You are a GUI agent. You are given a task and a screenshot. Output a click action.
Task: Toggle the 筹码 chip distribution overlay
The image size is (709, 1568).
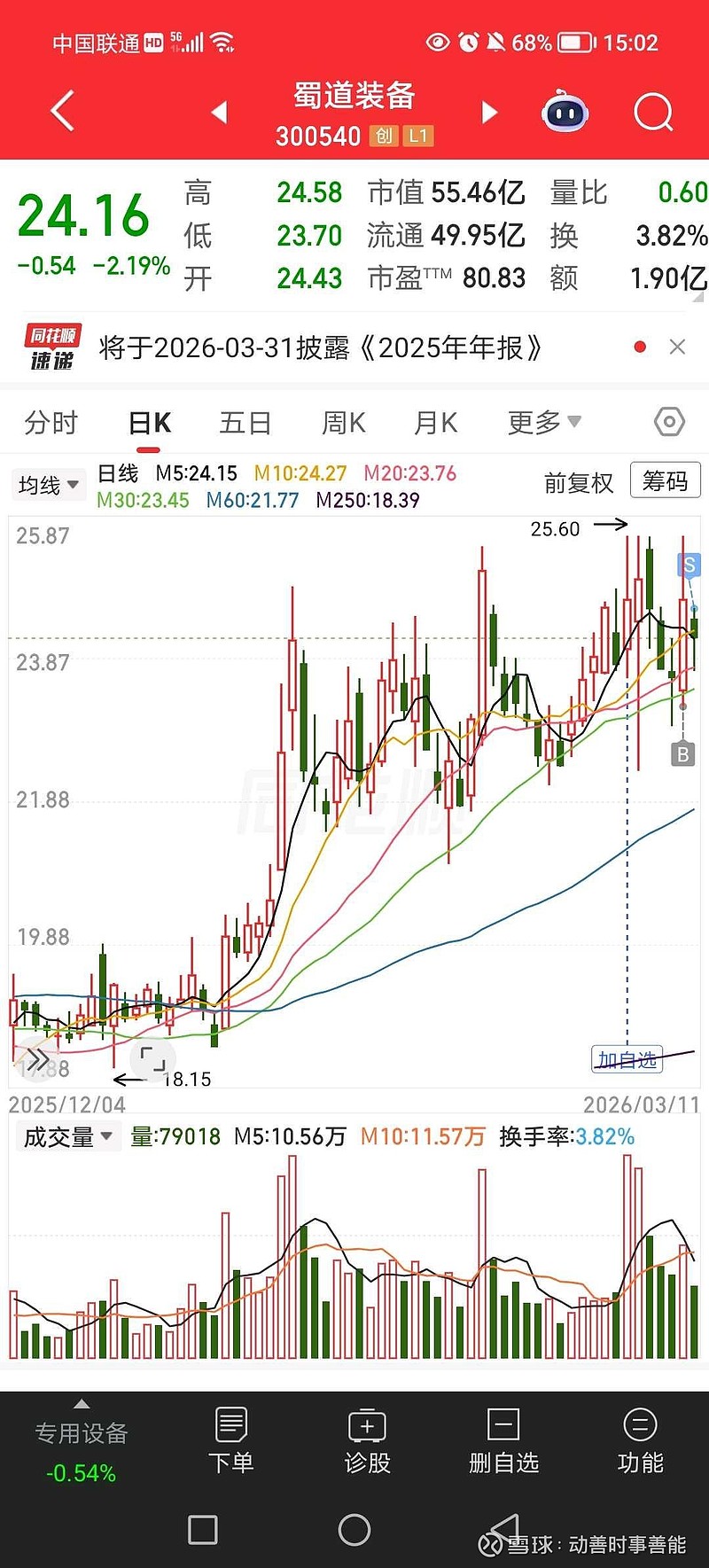pos(664,480)
